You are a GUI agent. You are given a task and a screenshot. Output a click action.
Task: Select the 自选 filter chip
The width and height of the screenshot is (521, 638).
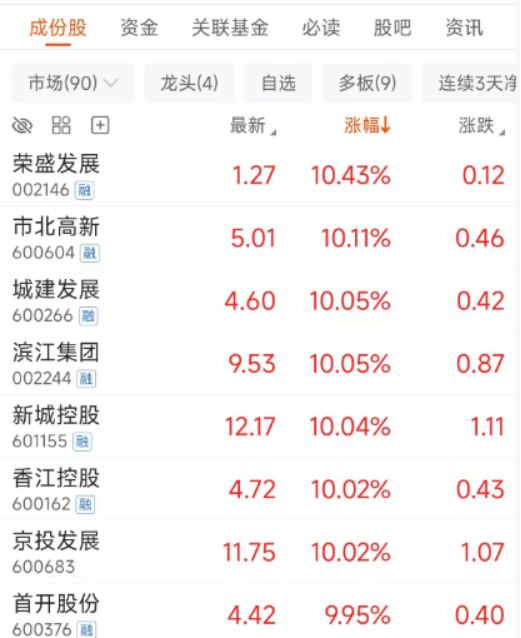(x=278, y=83)
